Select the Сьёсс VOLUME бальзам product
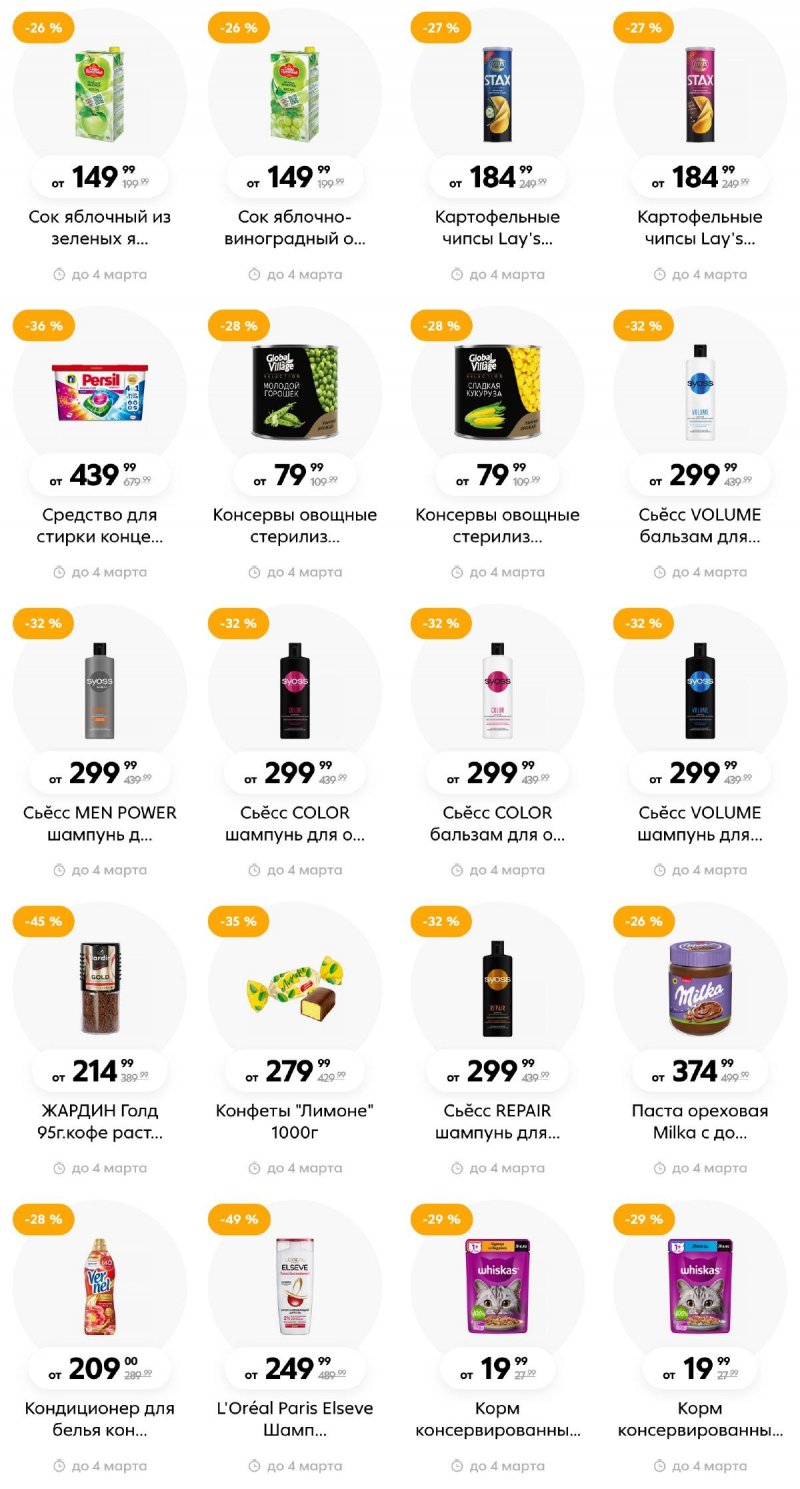This screenshot has width=800, height=1489. pos(700,392)
